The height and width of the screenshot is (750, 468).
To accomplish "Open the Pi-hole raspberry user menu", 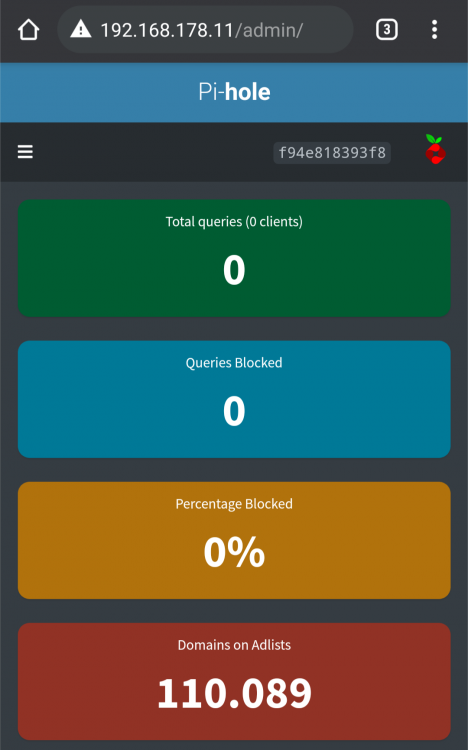I will coord(435,149).
